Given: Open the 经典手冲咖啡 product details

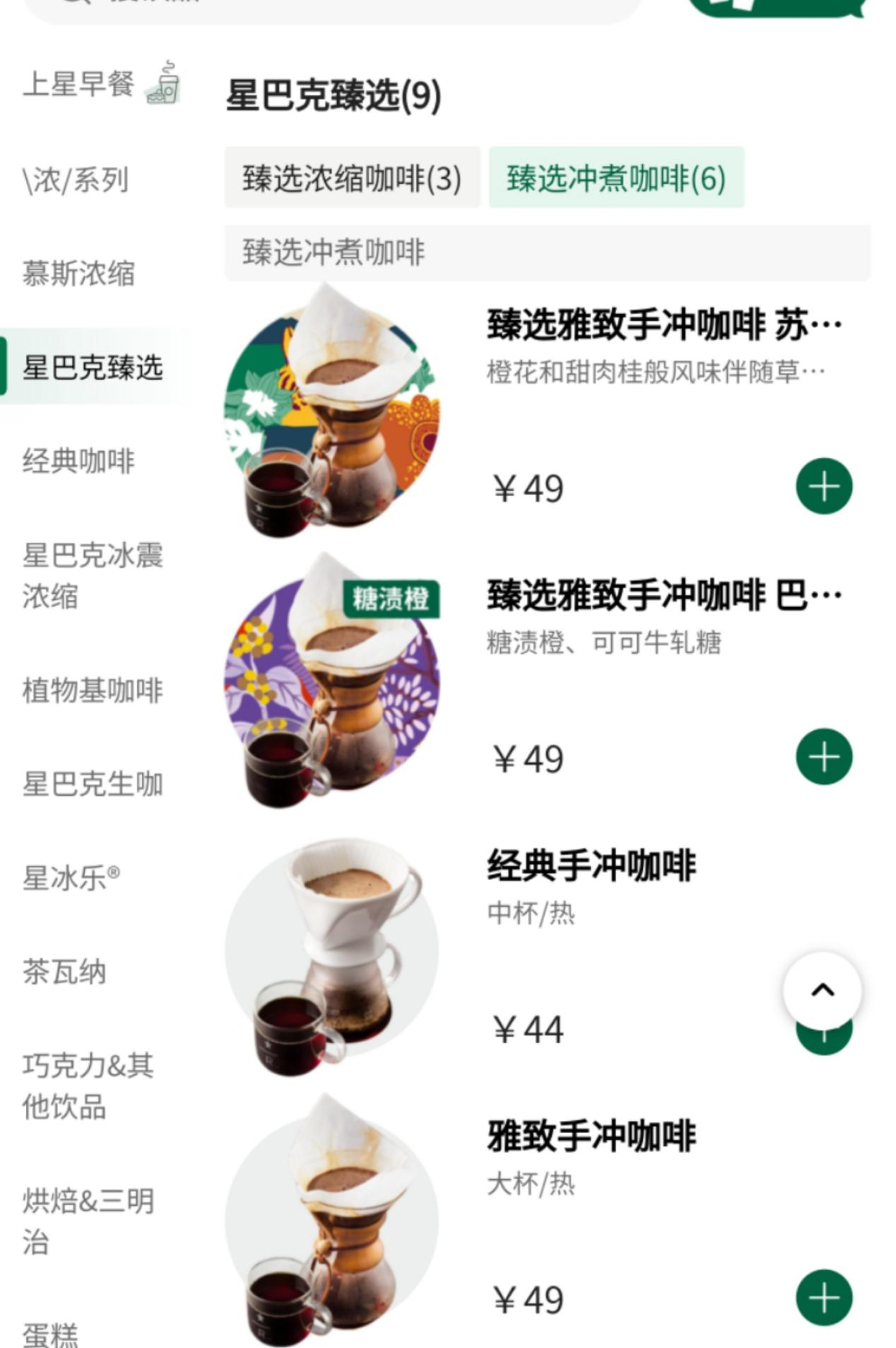Looking at the screenshot, I should tap(591, 866).
